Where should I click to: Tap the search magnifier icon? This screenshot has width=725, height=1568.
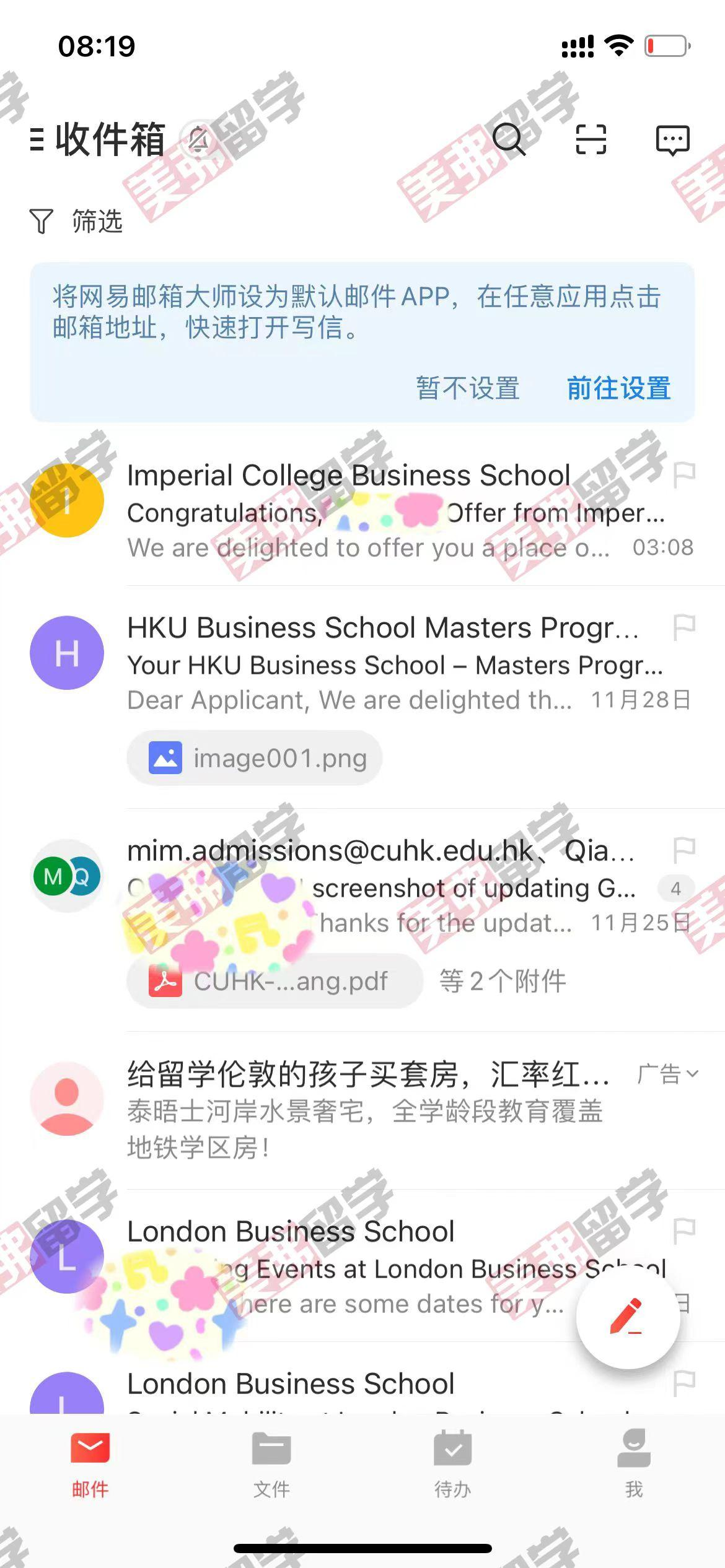508,140
